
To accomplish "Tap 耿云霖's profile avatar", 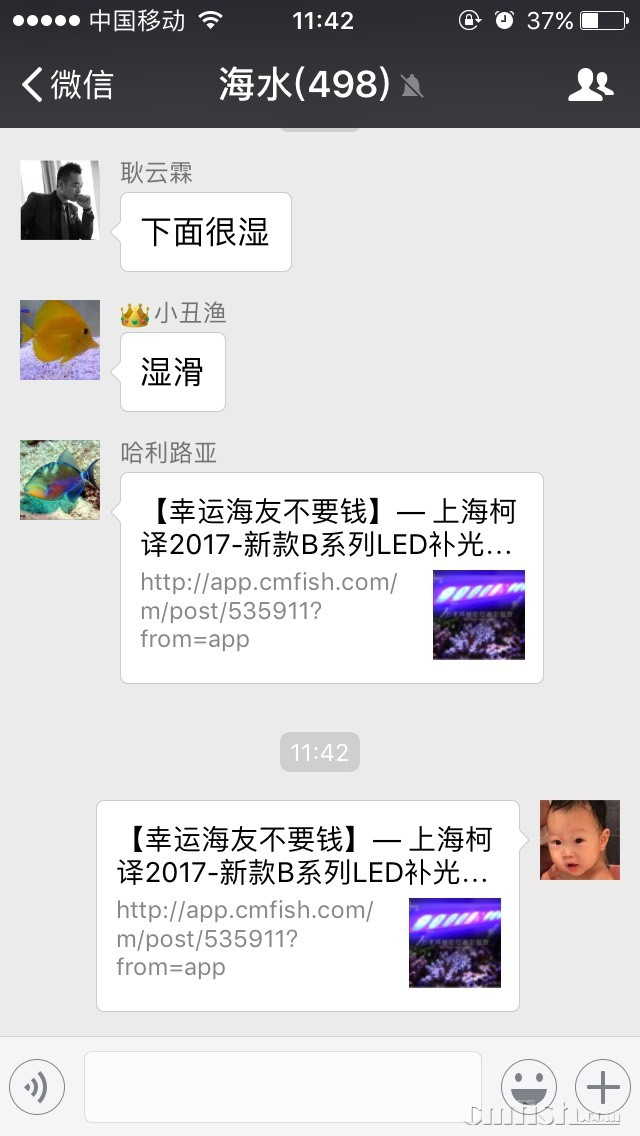I will tap(60, 200).
